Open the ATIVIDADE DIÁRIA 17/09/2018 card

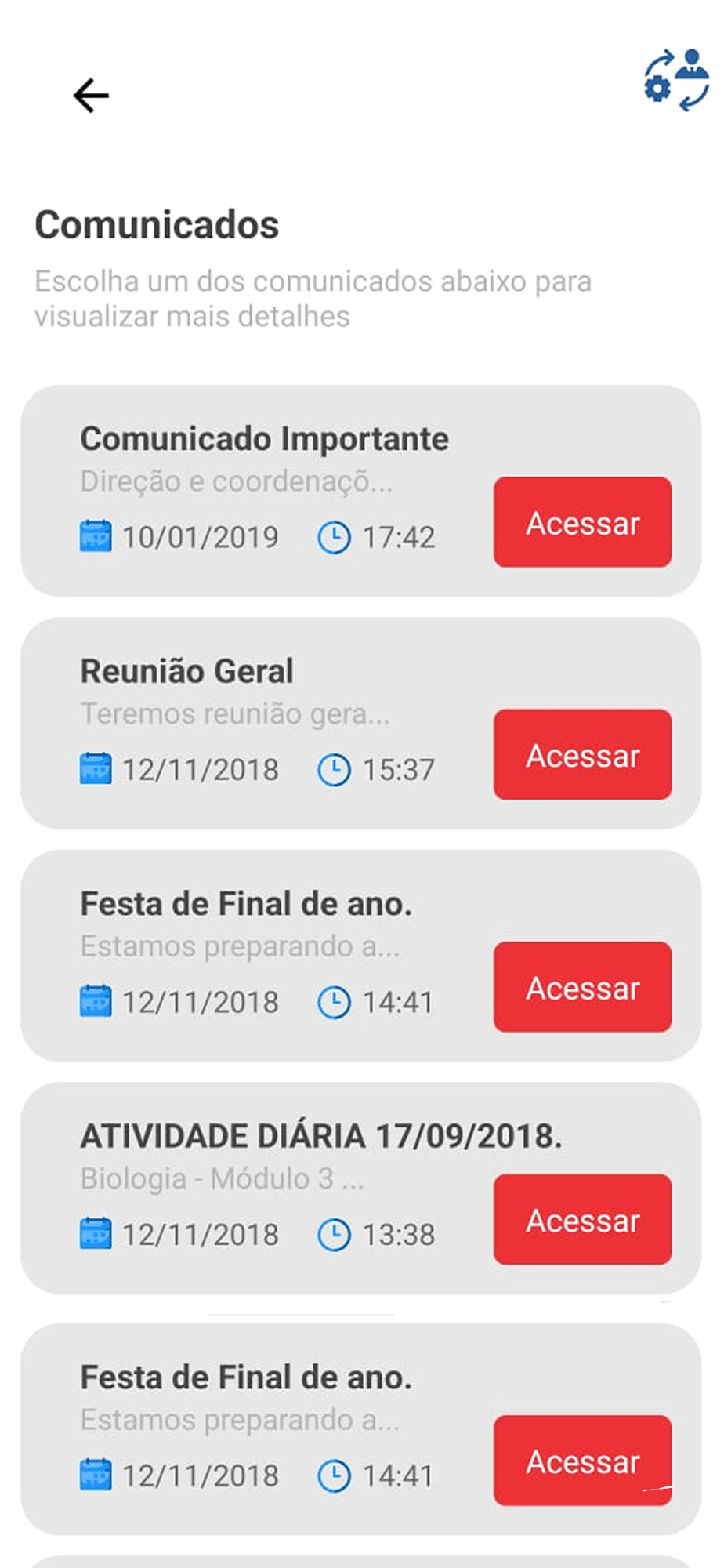click(360, 1188)
